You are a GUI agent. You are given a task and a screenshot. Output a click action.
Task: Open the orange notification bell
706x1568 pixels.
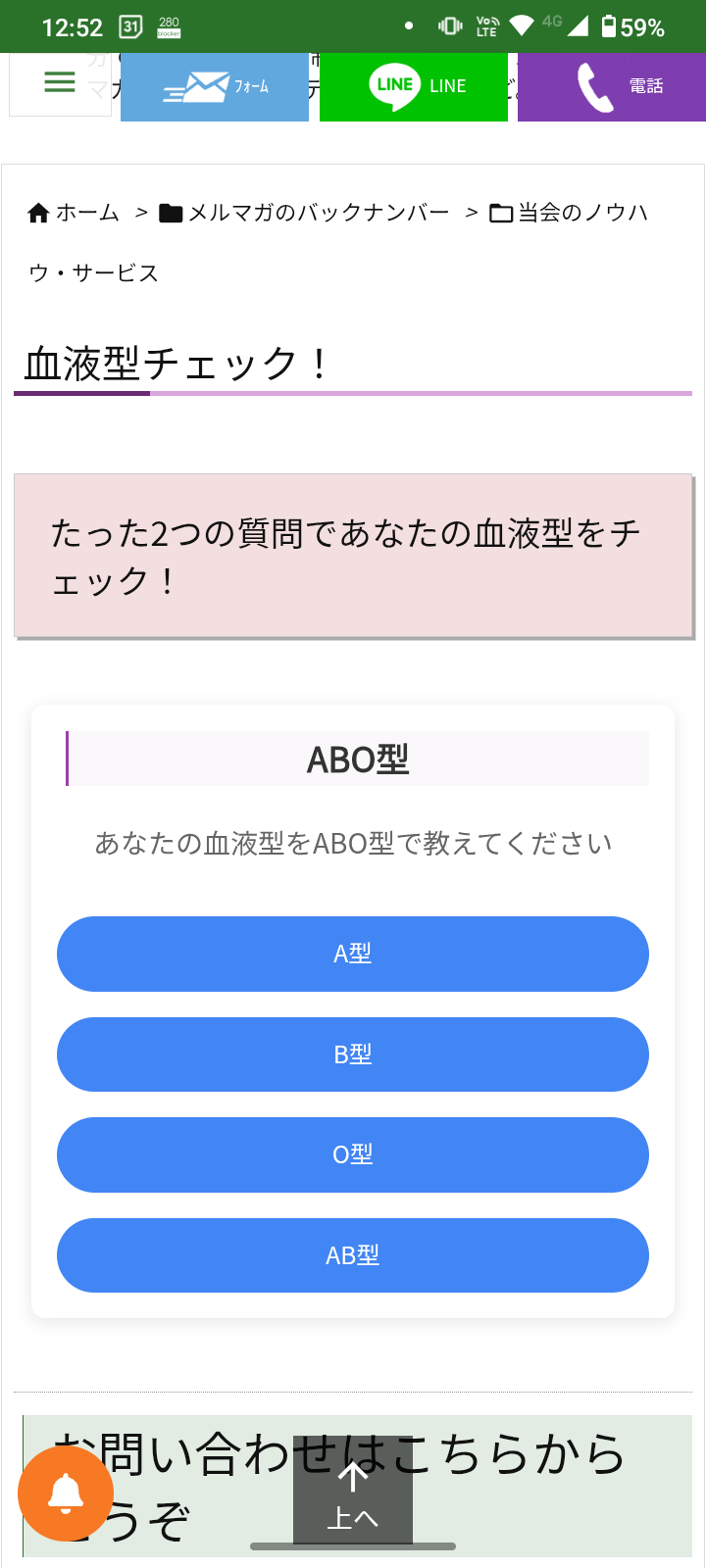point(66,1494)
